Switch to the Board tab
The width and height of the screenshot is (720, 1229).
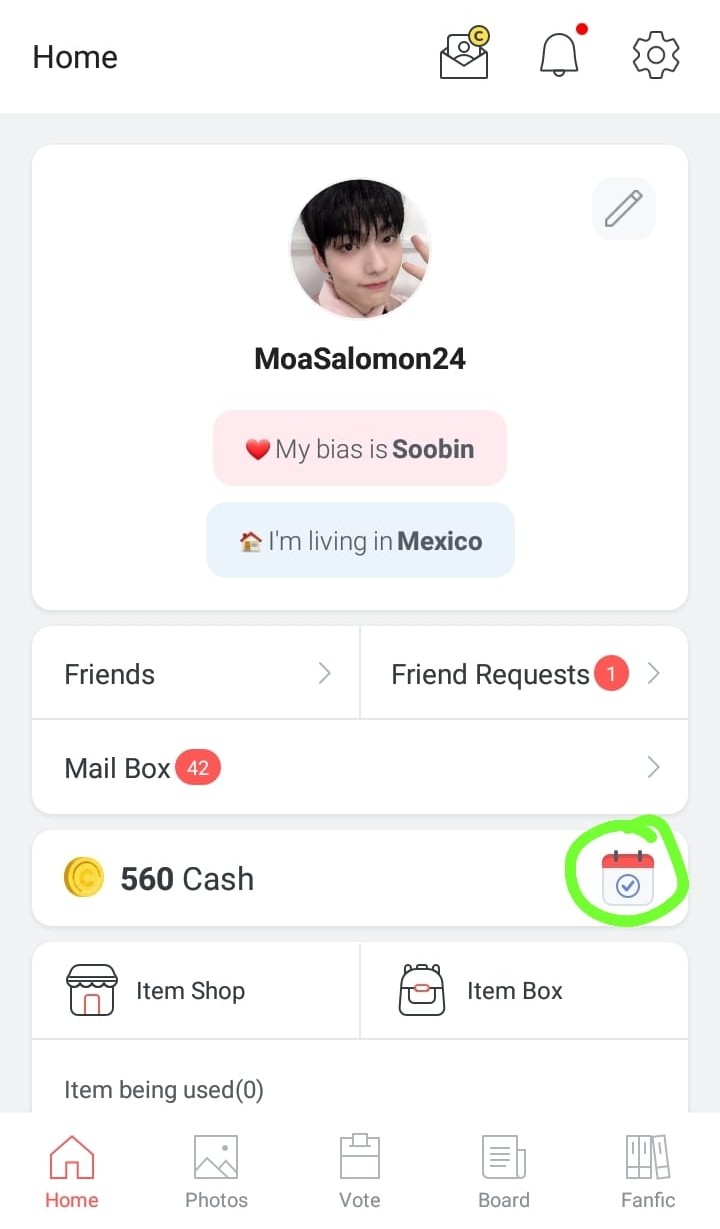pos(504,1171)
